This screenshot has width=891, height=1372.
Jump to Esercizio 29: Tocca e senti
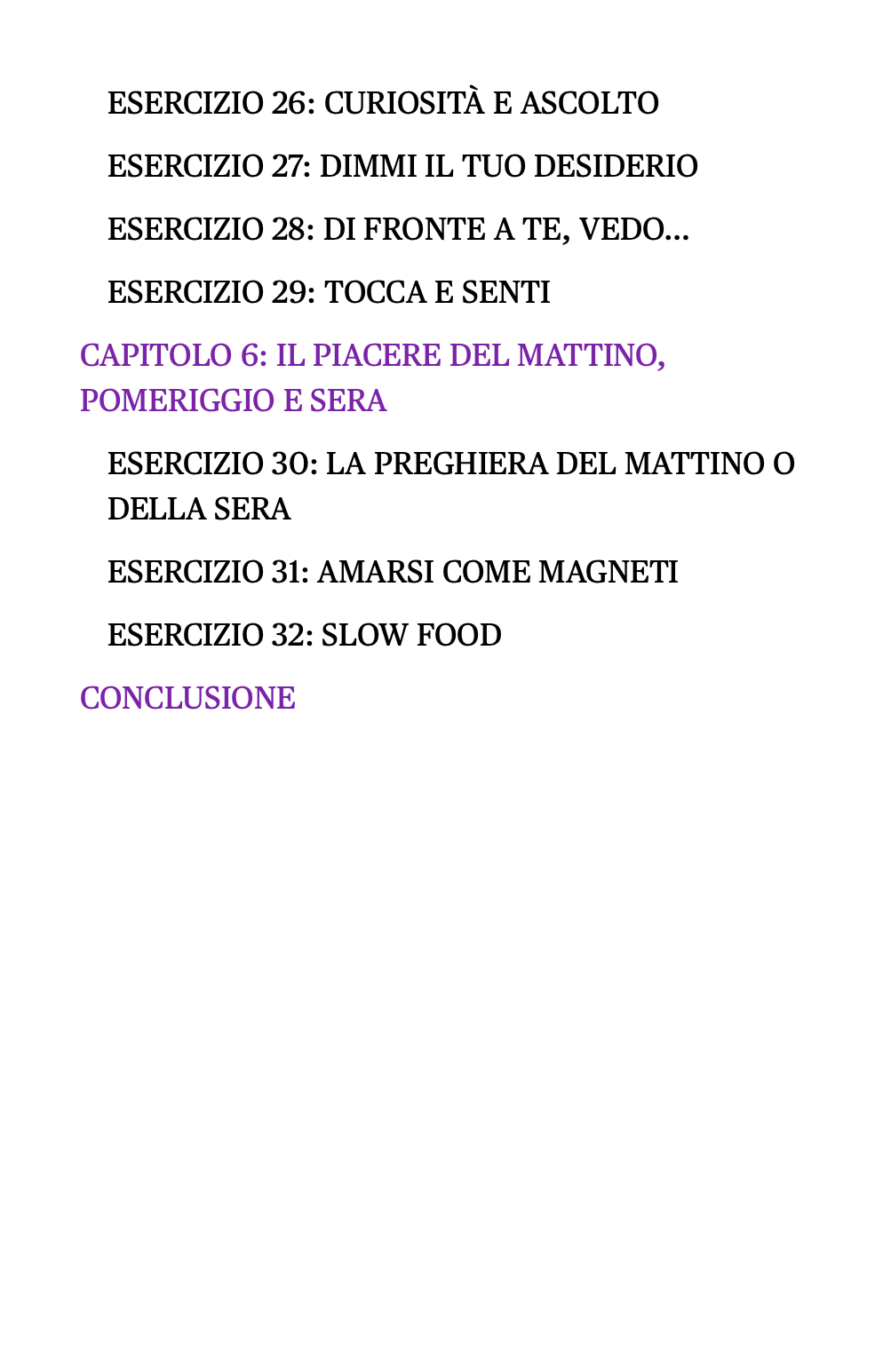click(x=329, y=292)
